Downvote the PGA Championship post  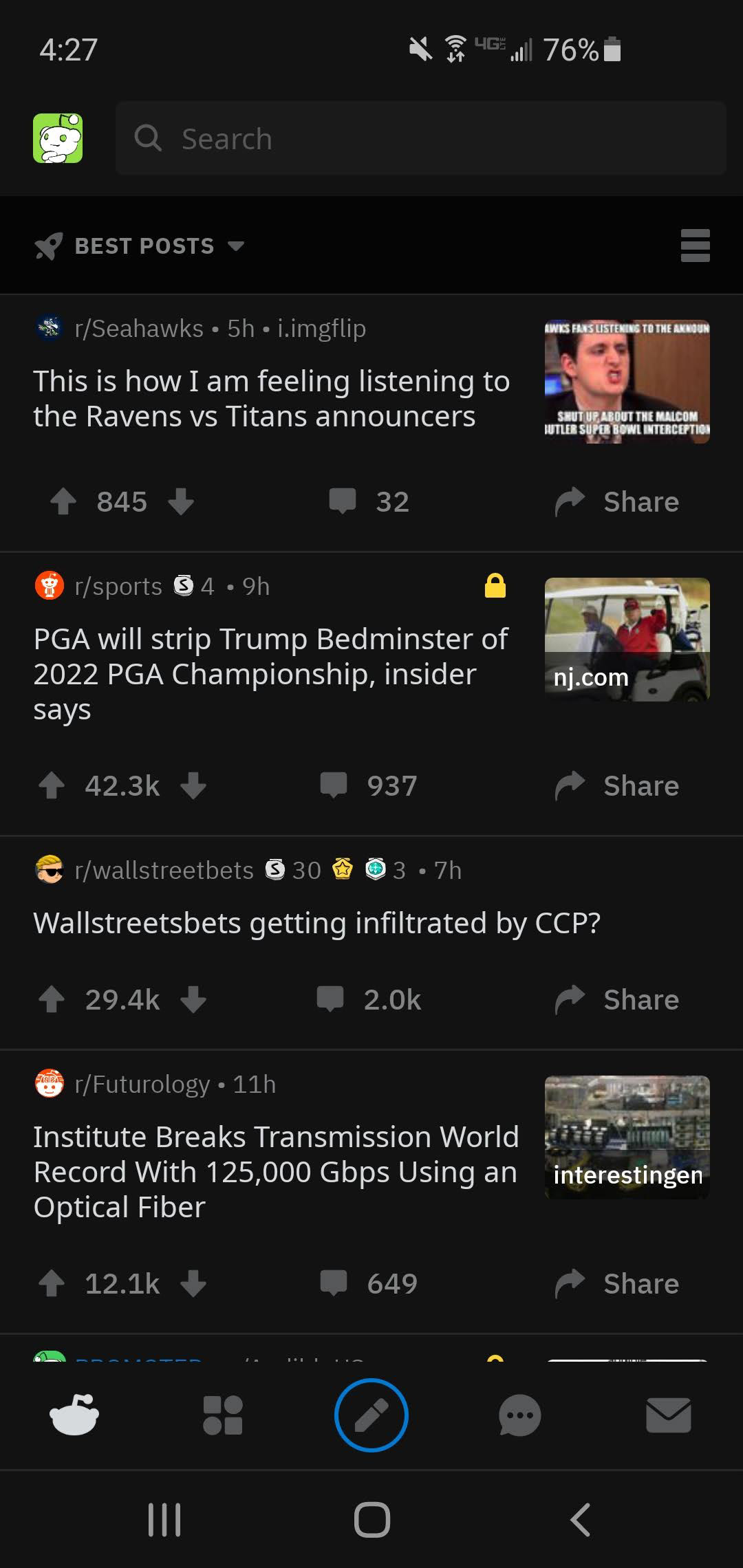193,785
